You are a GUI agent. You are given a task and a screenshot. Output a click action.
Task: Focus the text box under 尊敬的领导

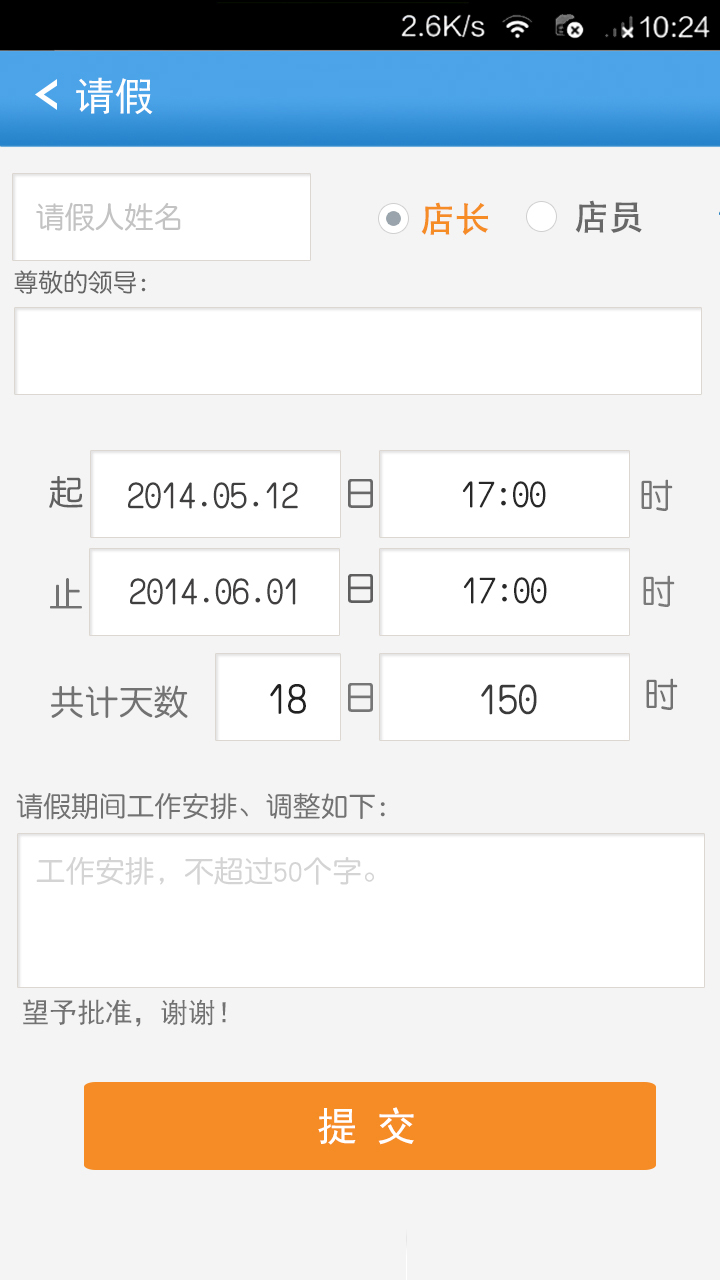(358, 351)
